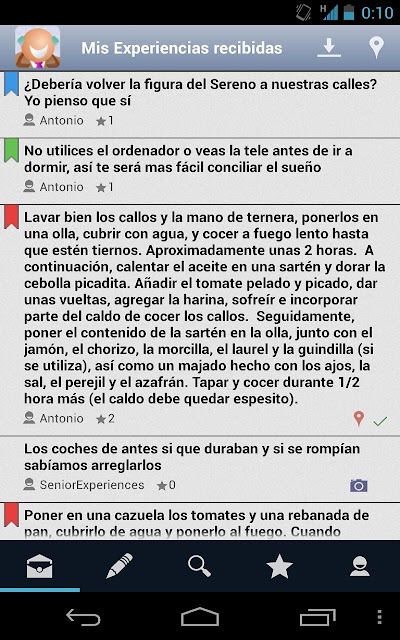The height and width of the screenshot is (640, 400).
Task: Switch to the profile tab
Action: 360,567
